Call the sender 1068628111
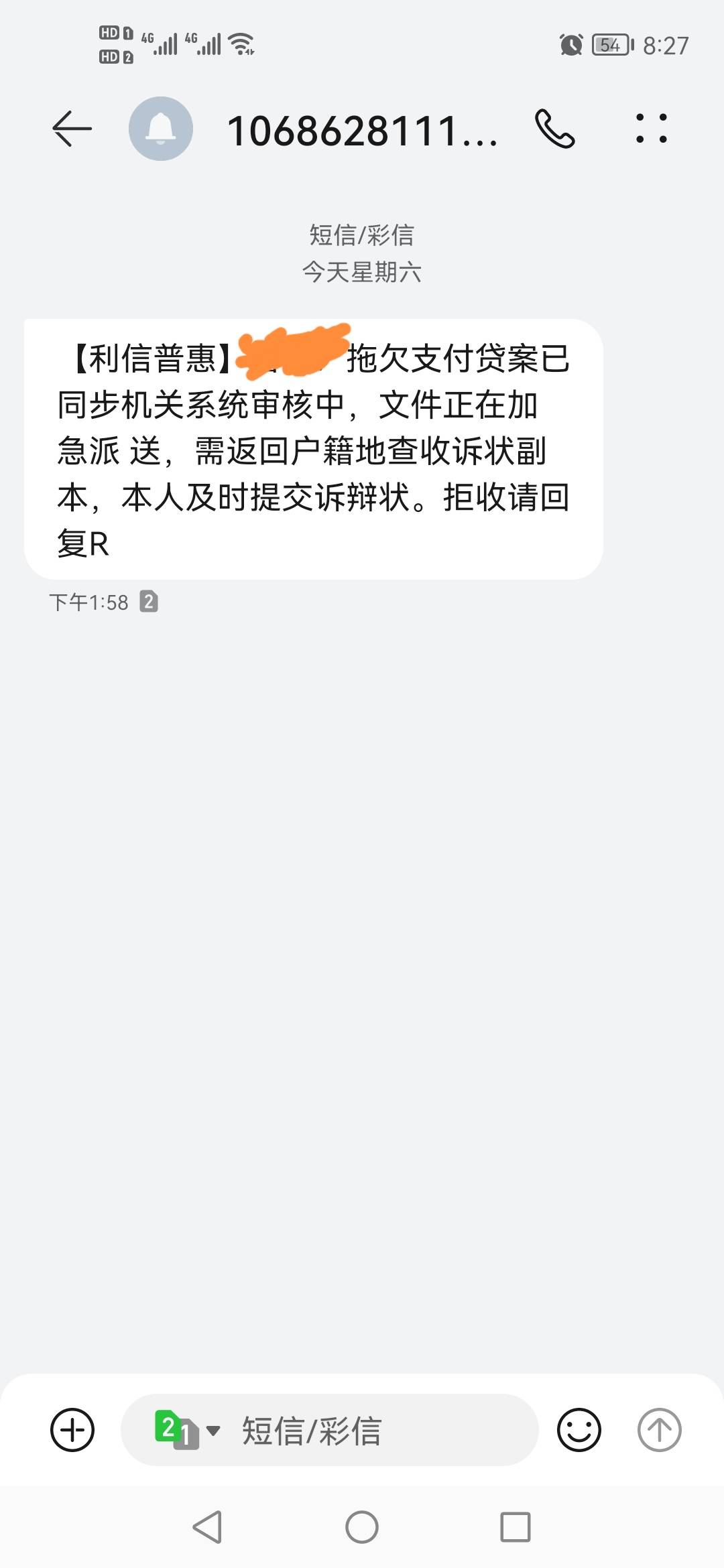 click(x=554, y=129)
